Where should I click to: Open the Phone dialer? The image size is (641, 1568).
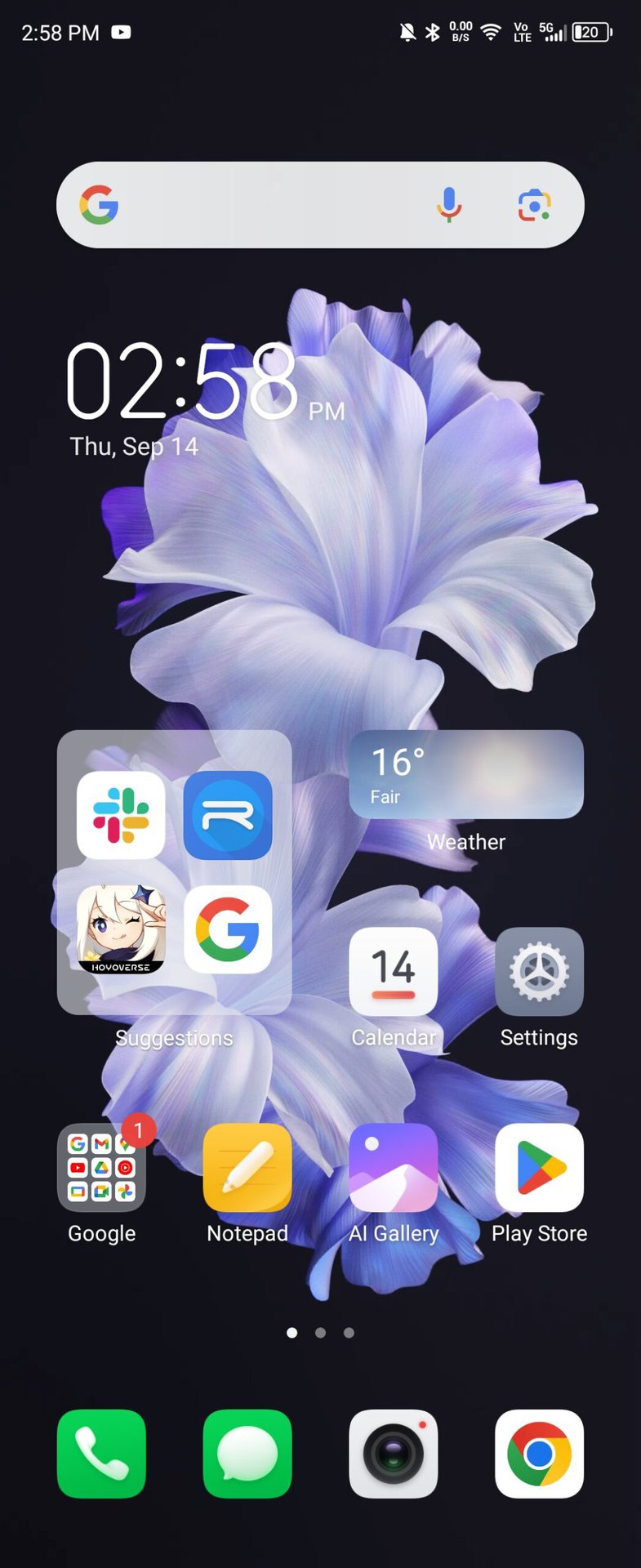[101, 1454]
